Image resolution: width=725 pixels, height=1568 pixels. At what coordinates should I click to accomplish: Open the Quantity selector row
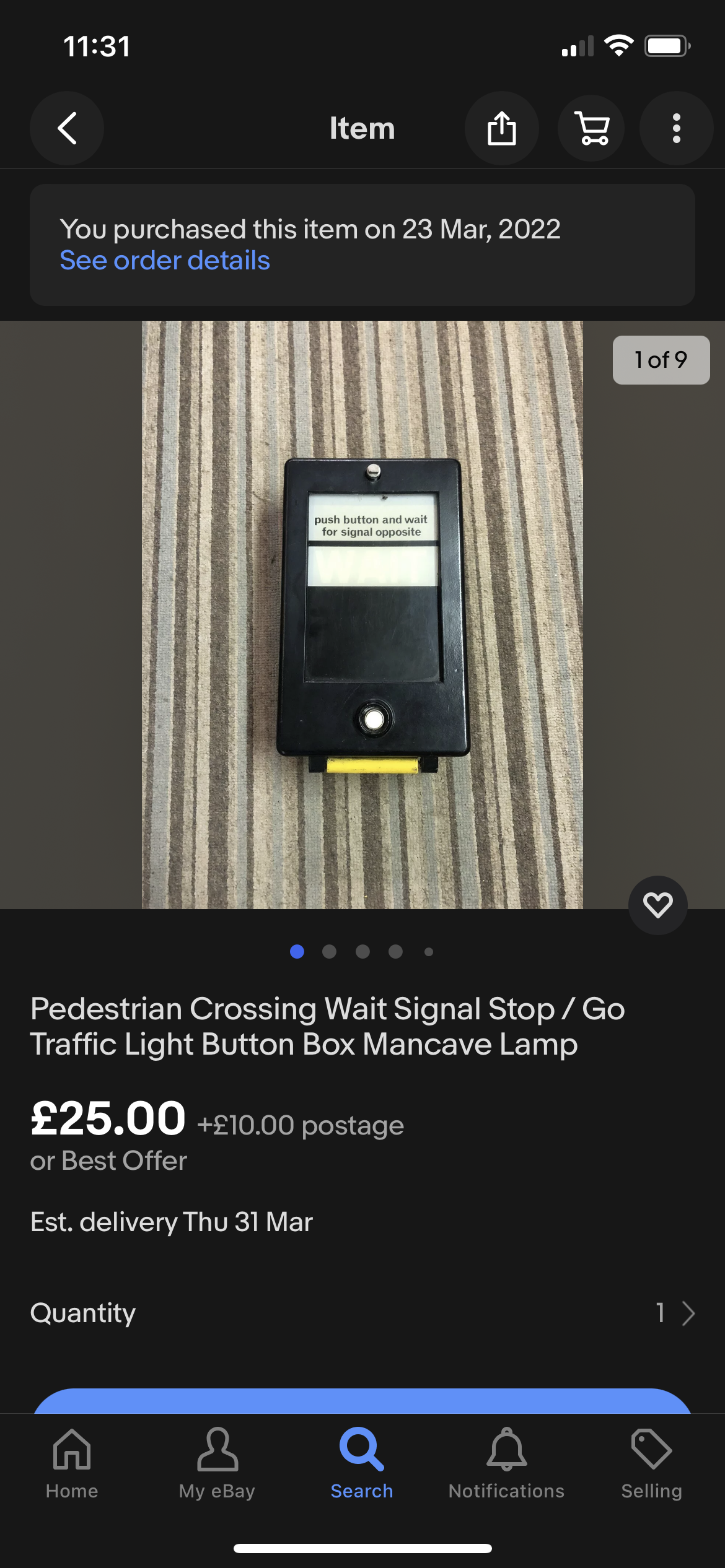(x=362, y=1313)
